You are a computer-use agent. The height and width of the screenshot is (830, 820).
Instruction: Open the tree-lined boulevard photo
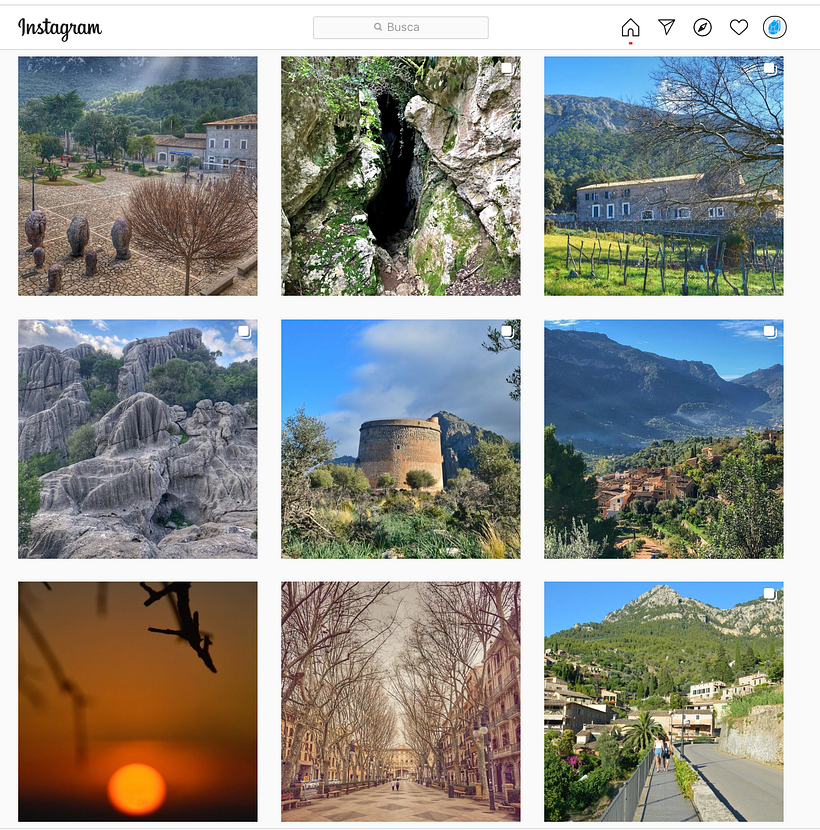(400, 700)
